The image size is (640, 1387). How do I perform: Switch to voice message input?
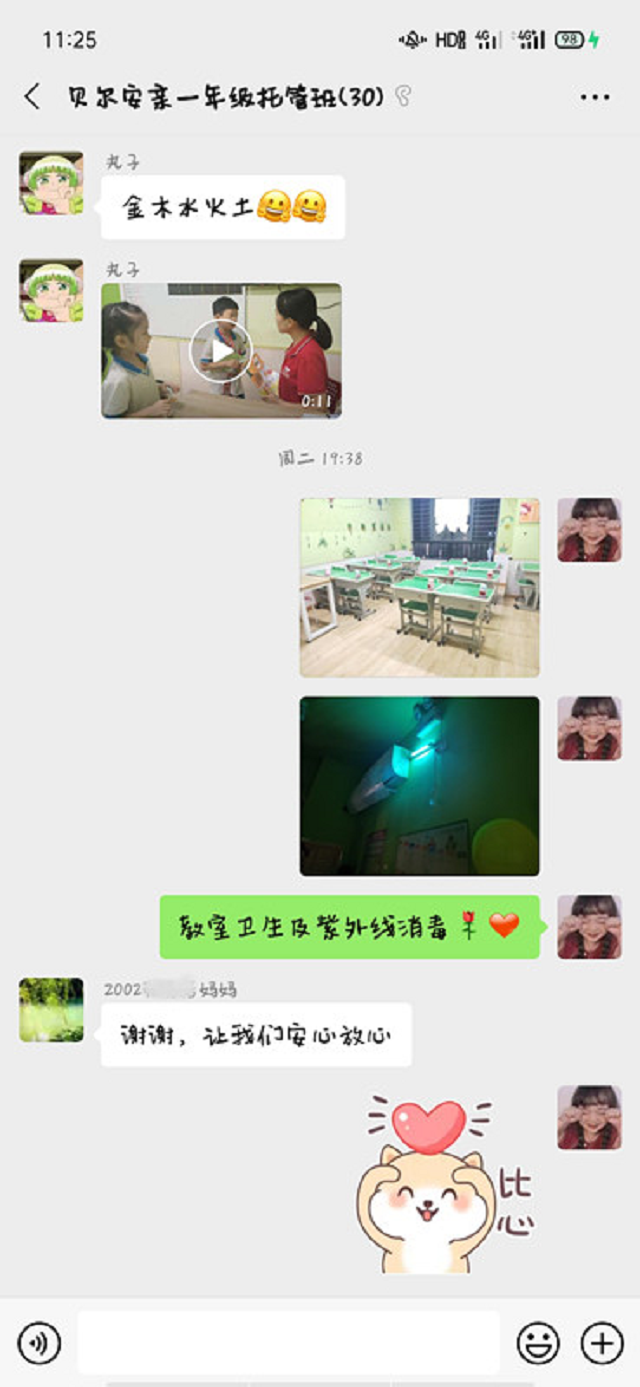(x=39, y=1343)
